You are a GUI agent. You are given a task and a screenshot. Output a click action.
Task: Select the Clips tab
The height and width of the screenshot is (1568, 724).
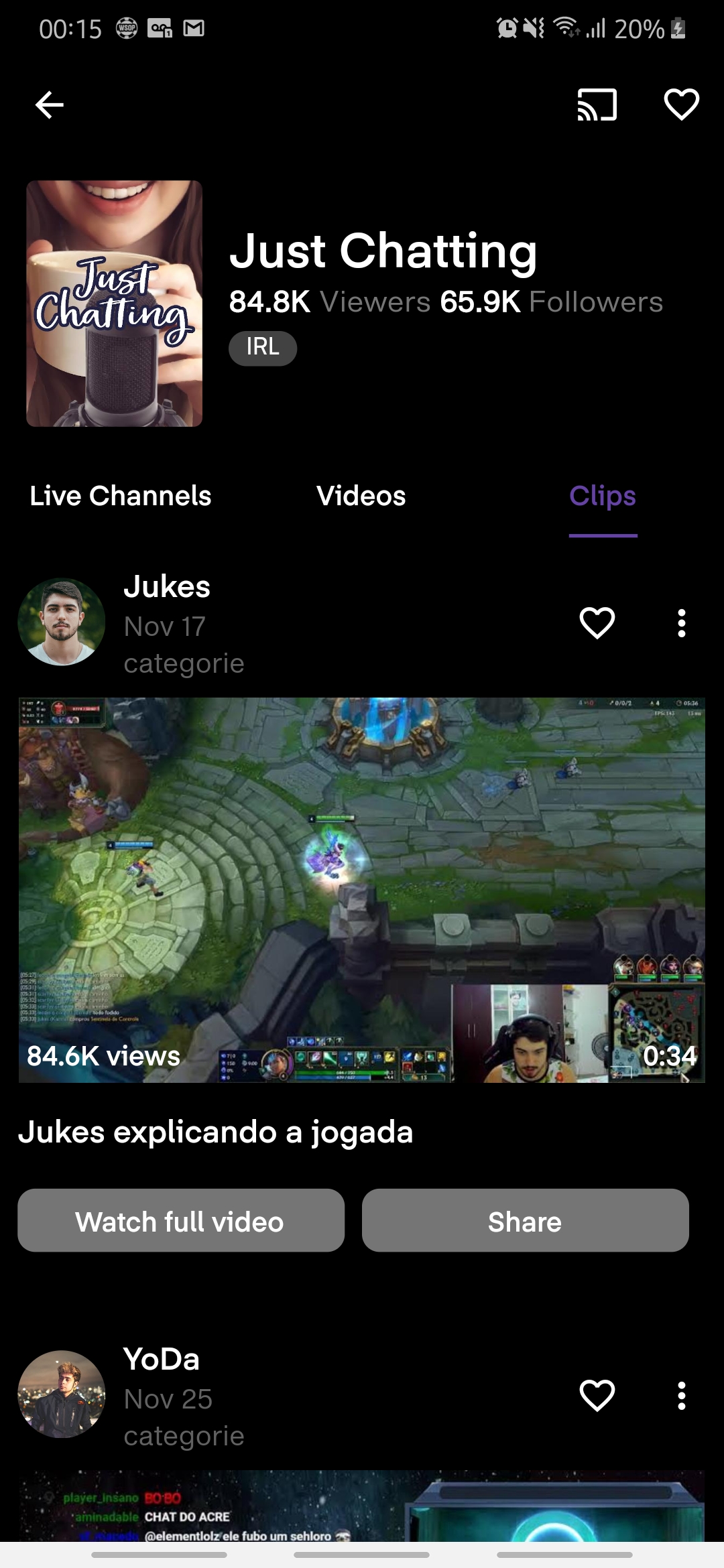(603, 497)
